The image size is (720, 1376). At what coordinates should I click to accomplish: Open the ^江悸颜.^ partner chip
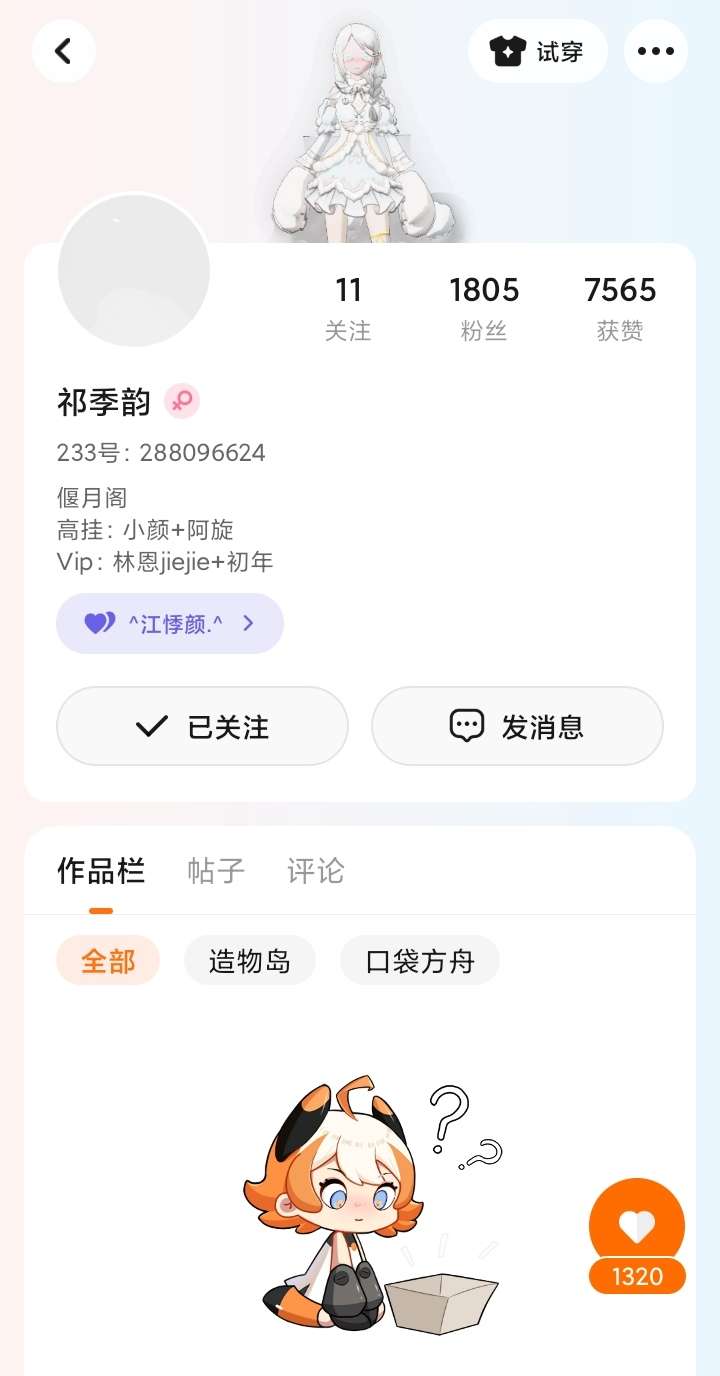point(170,623)
